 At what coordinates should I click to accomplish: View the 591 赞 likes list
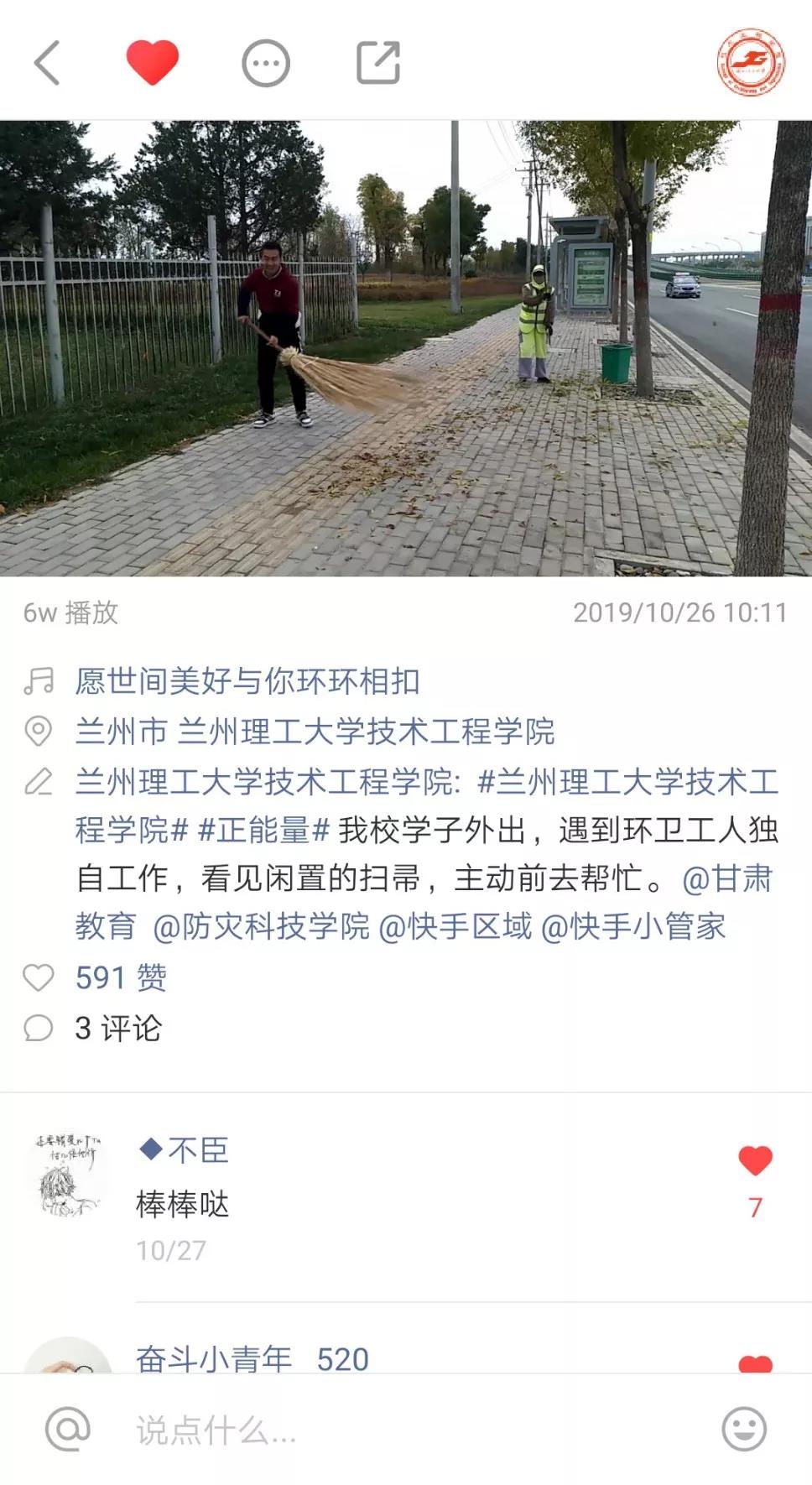coord(121,977)
